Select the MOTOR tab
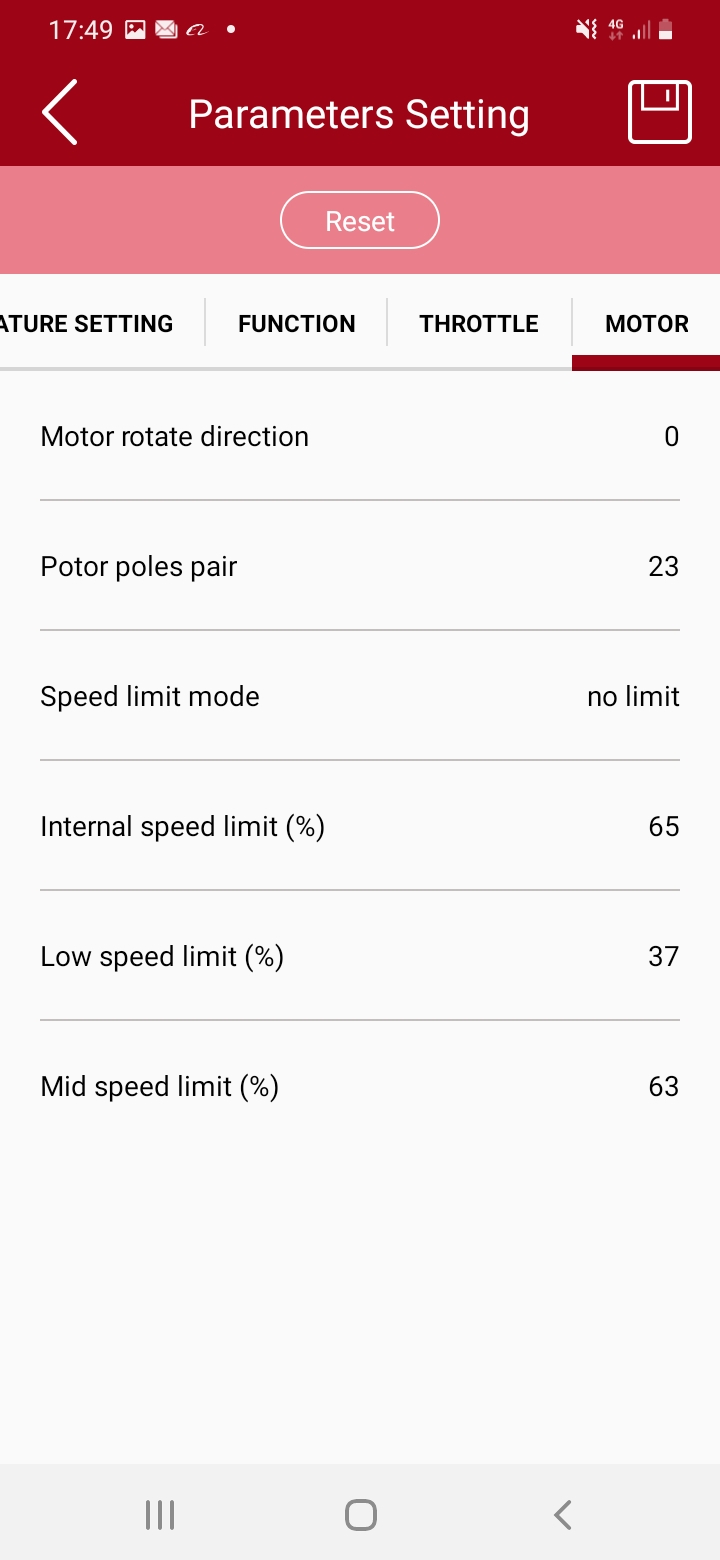 (647, 324)
